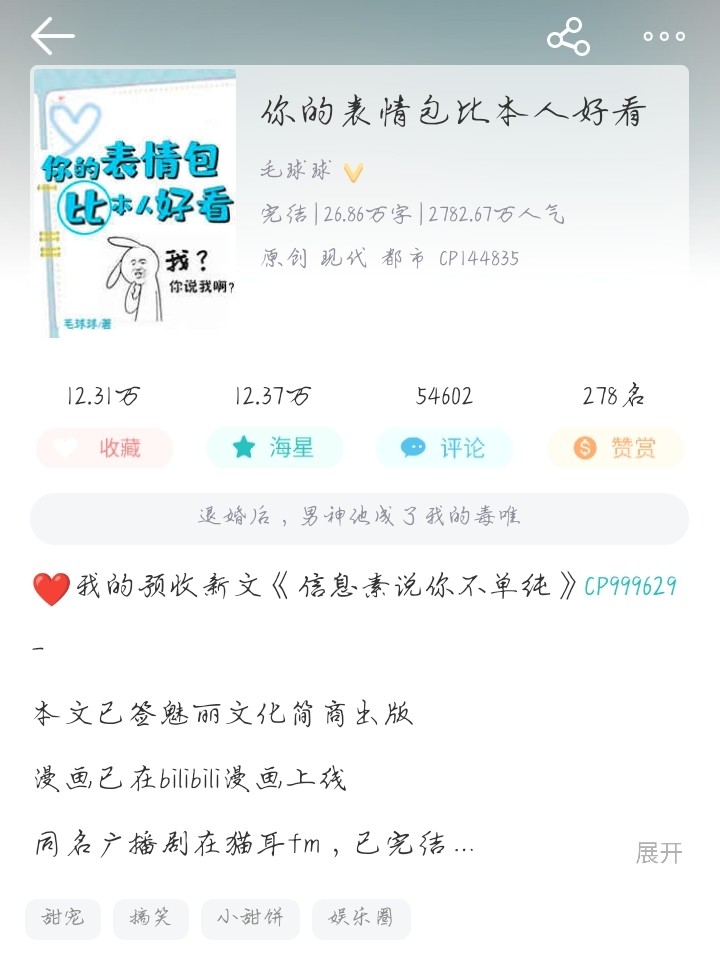Open linked novel CP999629

[x=630, y=586]
